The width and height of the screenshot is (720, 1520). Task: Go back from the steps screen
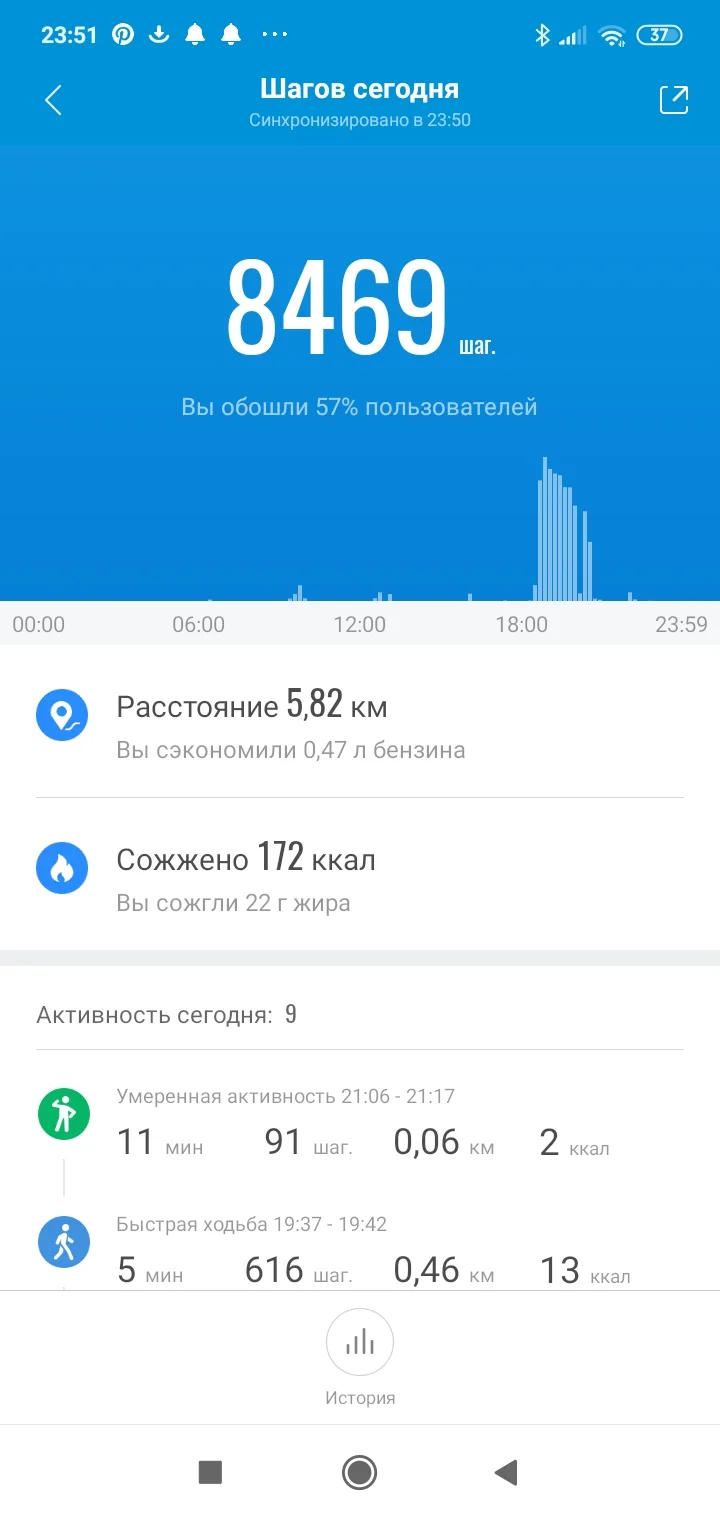(54, 100)
